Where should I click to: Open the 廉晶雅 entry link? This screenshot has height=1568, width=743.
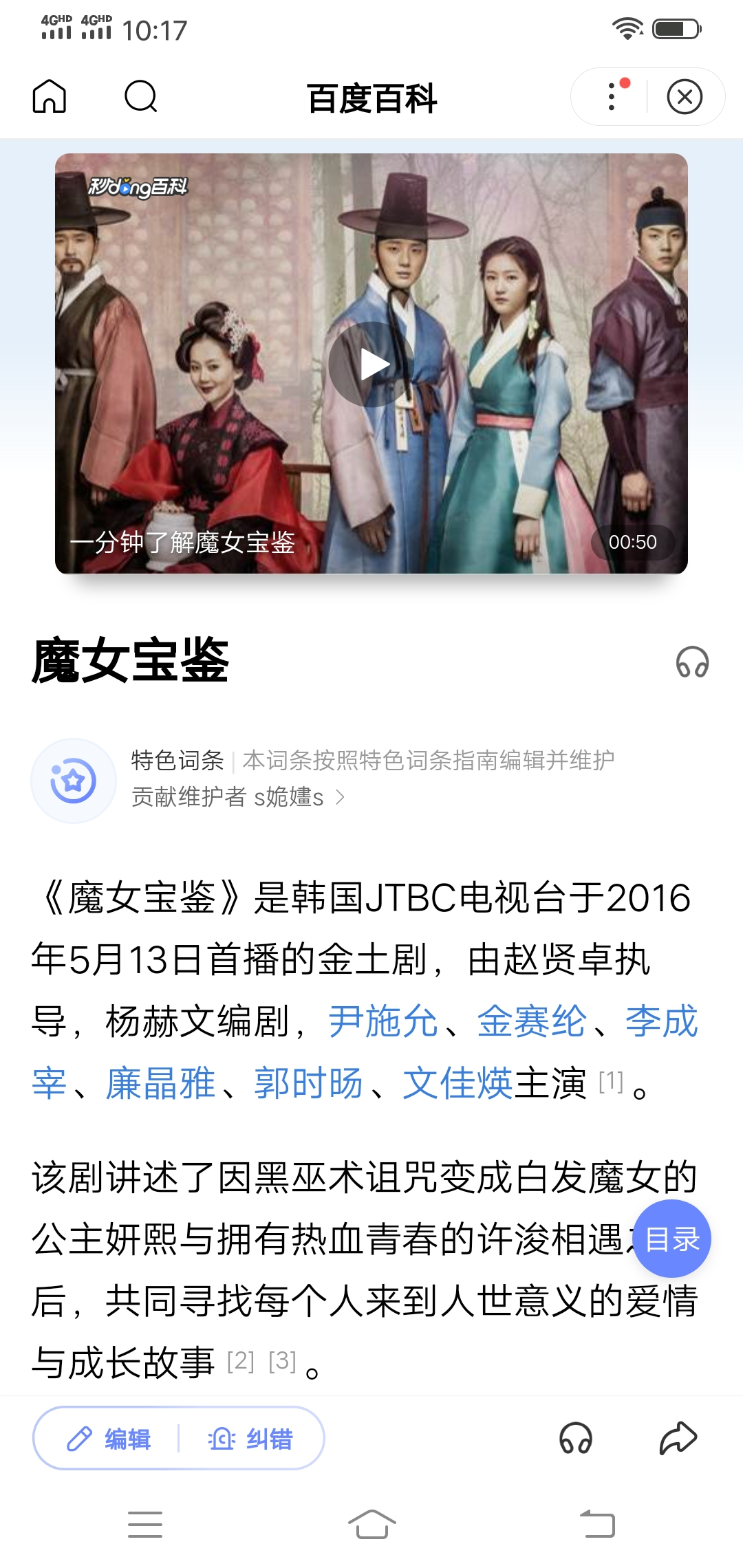(x=160, y=1084)
